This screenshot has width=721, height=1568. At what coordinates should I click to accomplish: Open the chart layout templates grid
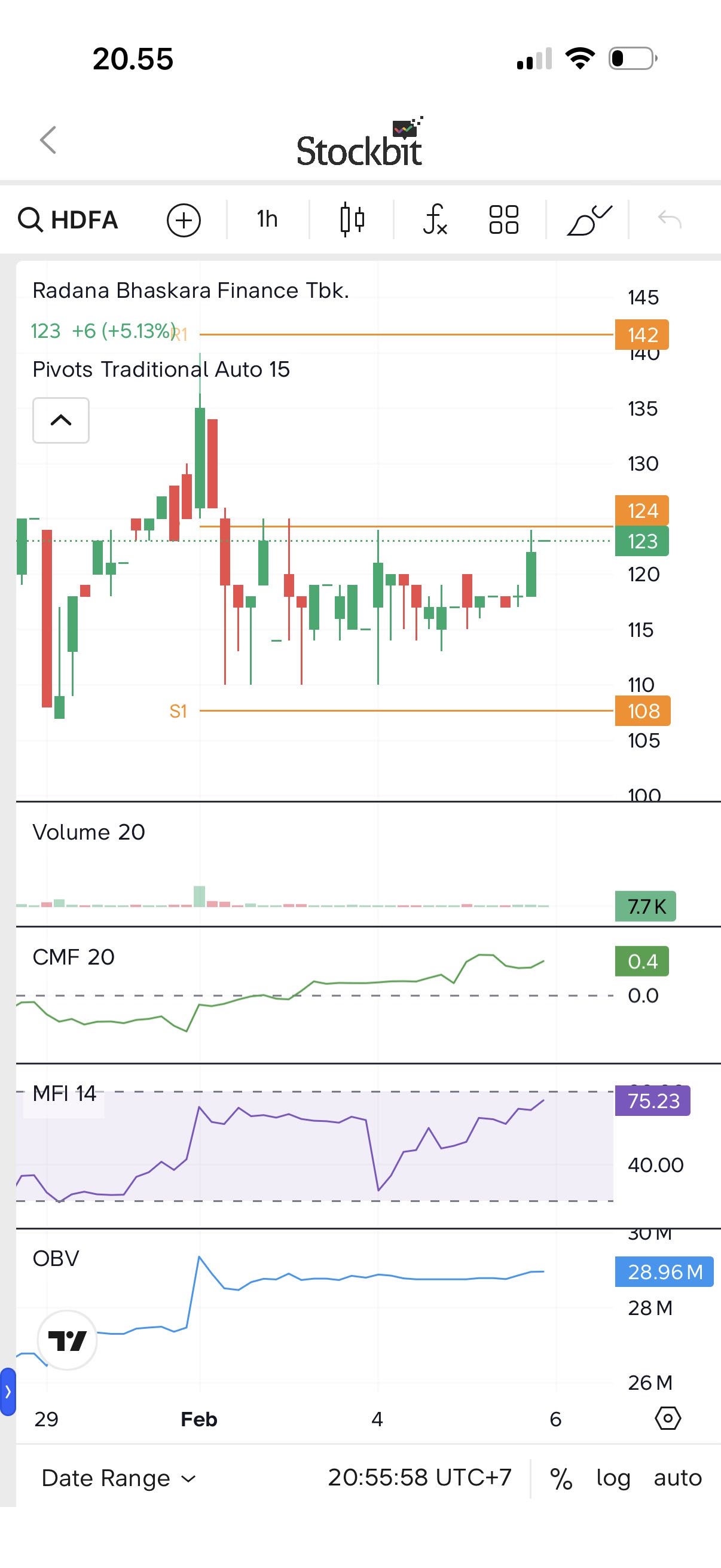pos(504,219)
